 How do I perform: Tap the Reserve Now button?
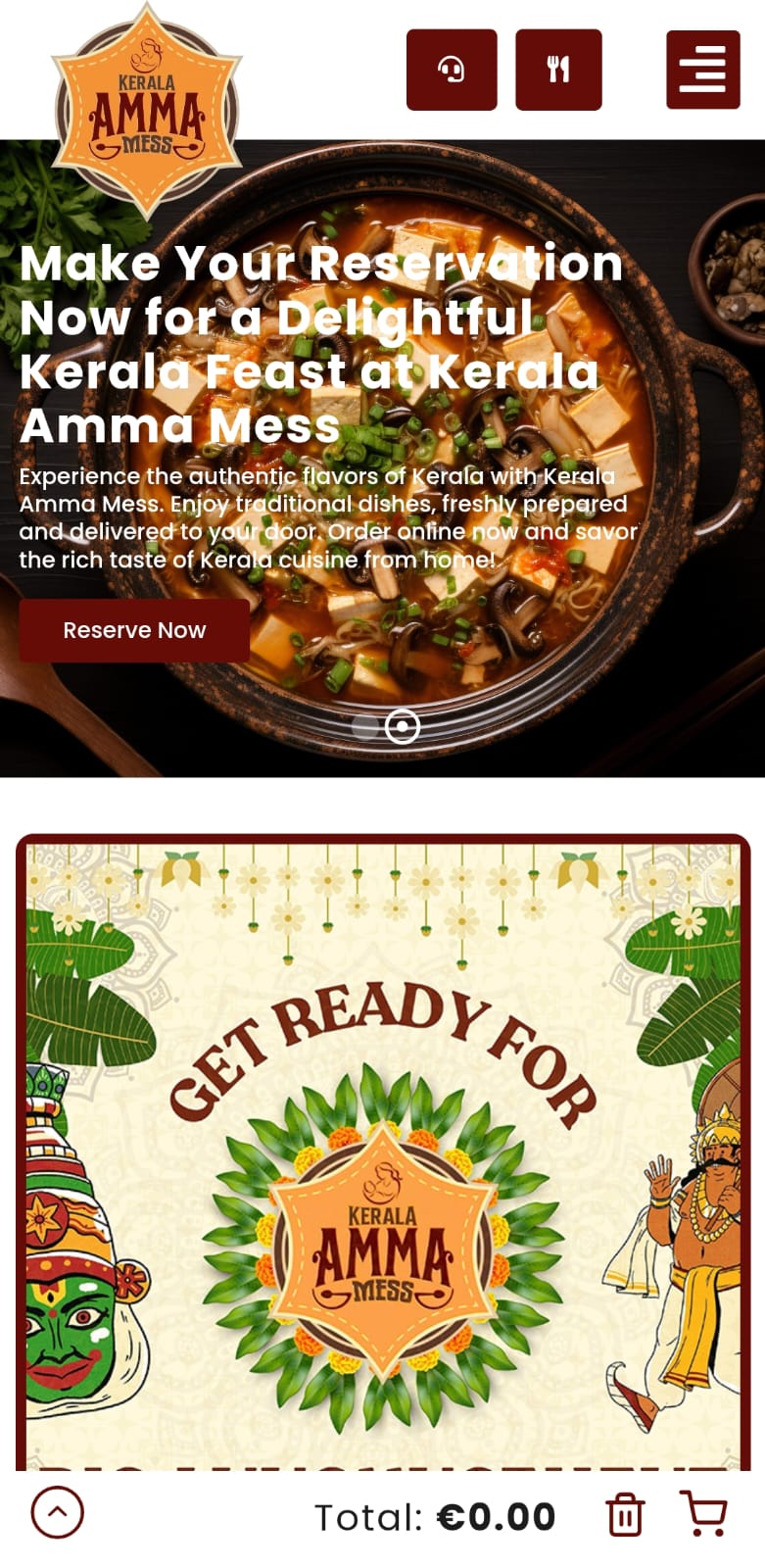[x=134, y=630]
